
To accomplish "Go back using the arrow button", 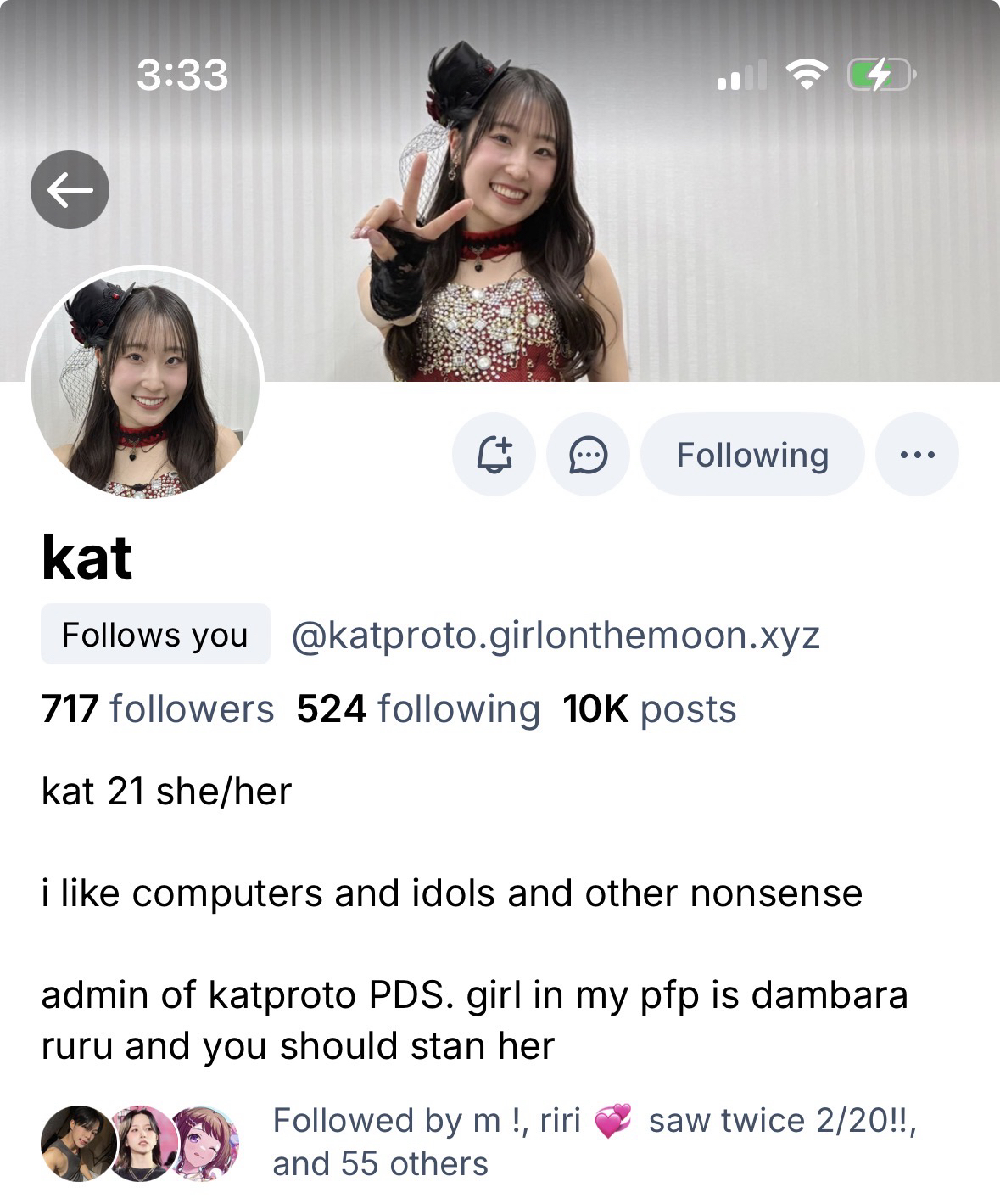I will (x=70, y=189).
